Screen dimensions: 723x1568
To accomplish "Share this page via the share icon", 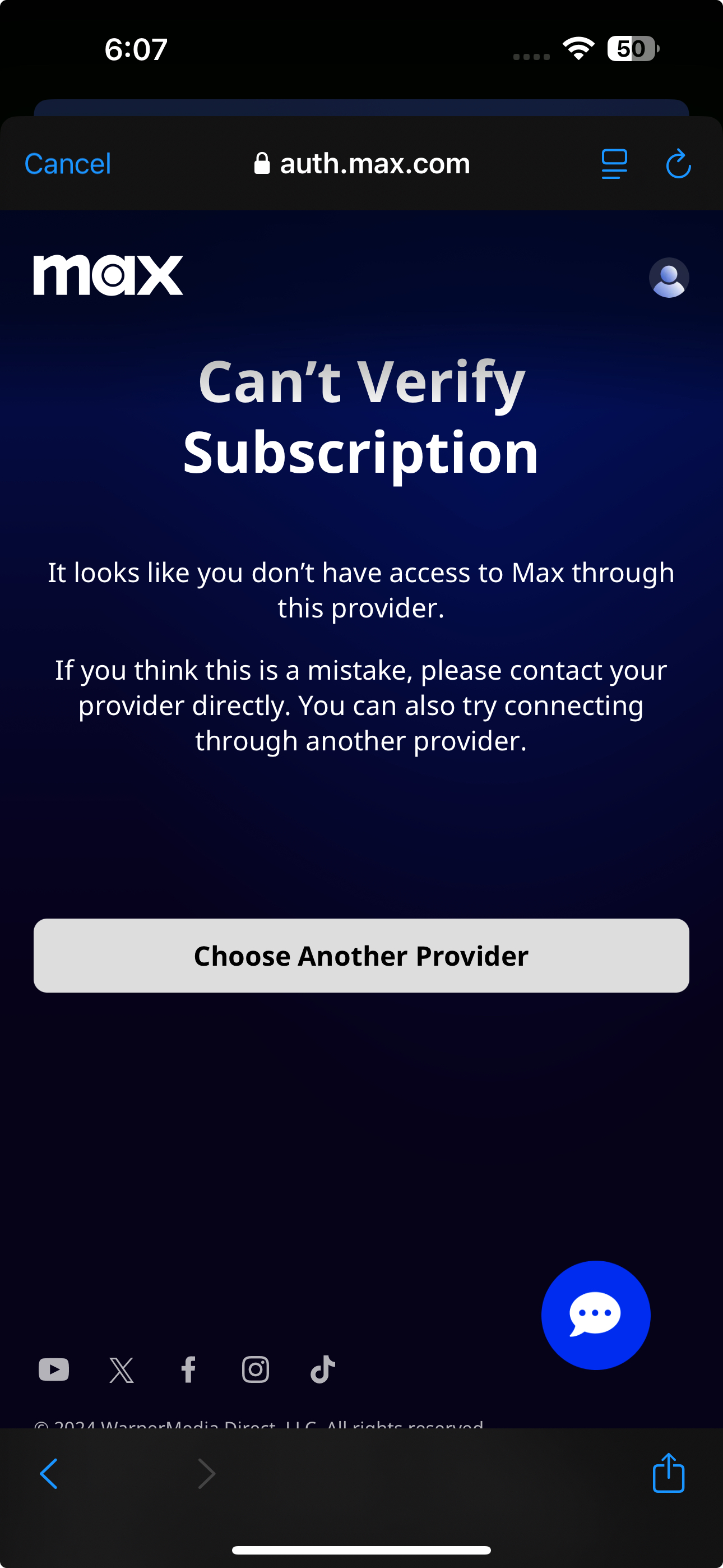I will (x=668, y=1473).
